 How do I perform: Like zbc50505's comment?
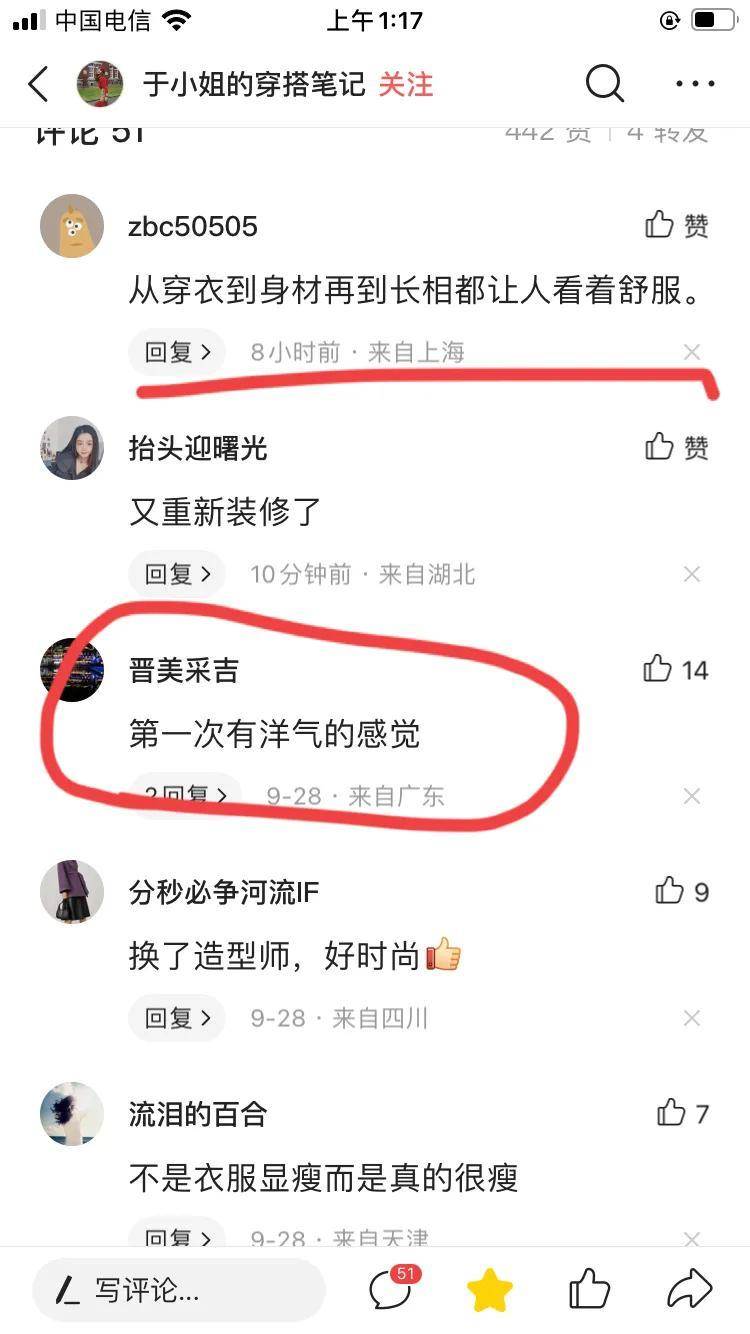[677, 225]
